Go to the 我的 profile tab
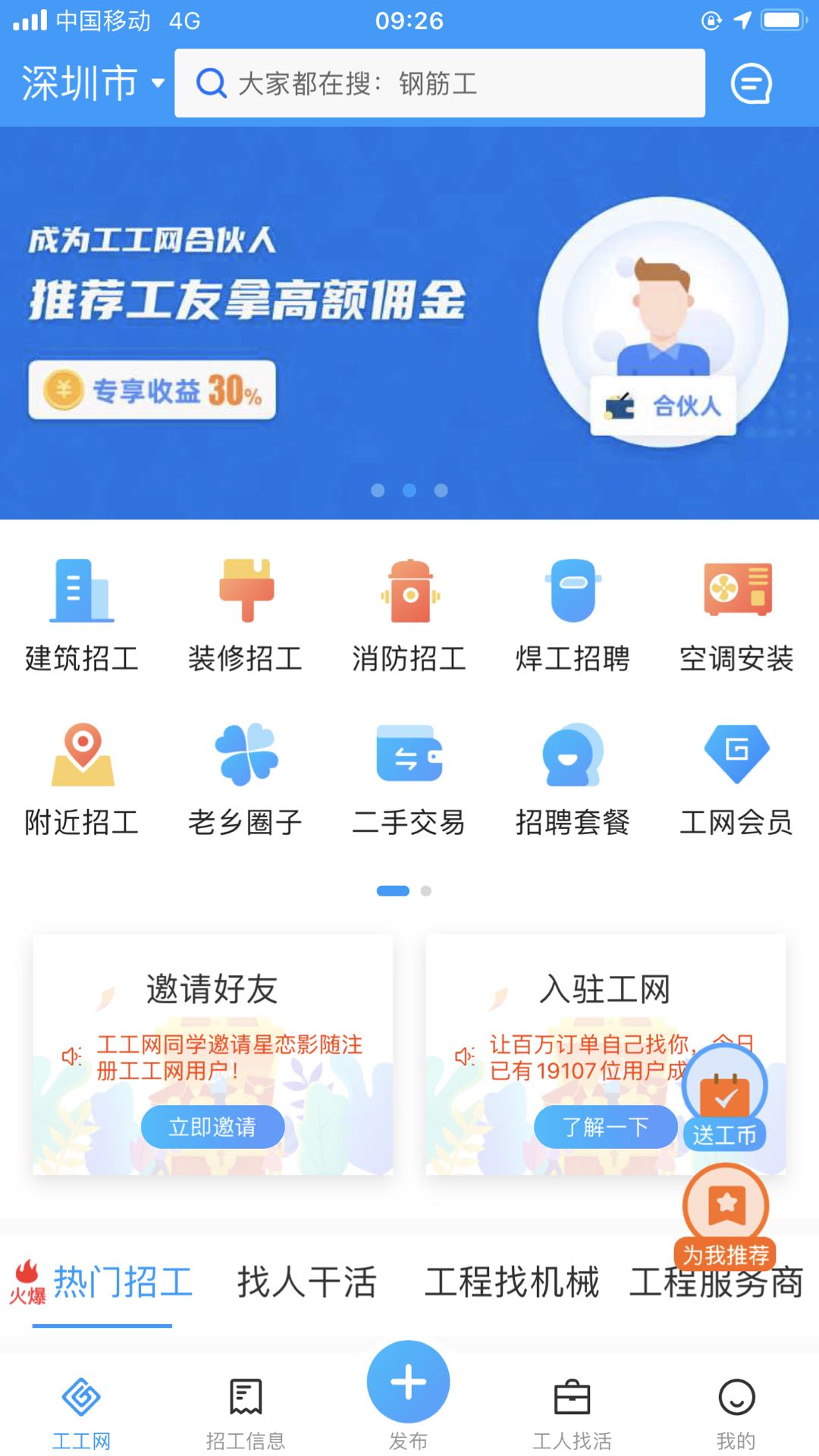Image resolution: width=819 pixels, height=1456 pixels. tap(736, 1410)
